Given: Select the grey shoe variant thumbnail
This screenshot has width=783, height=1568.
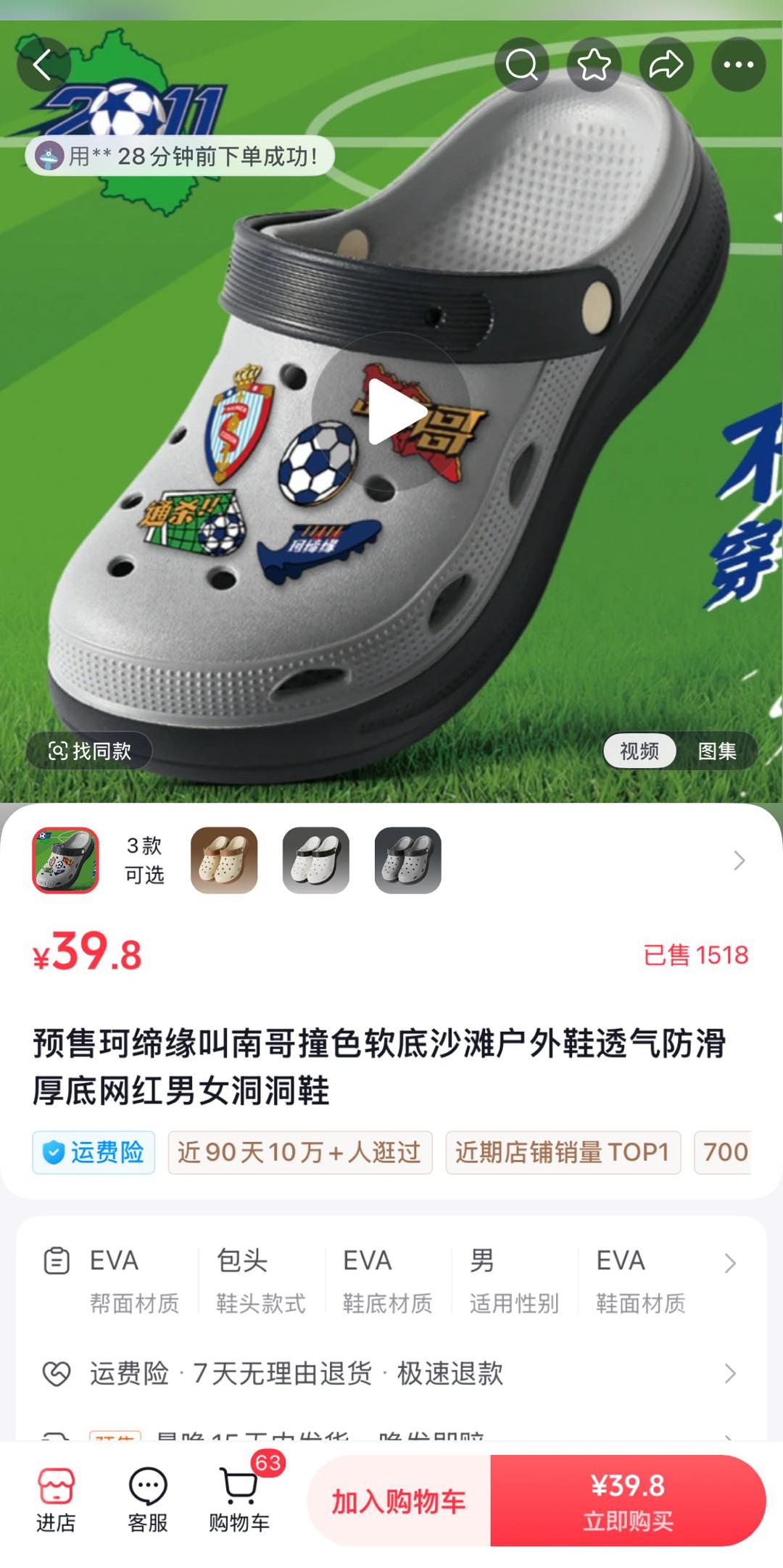Looking at the screenshot, I should pyautogui.click(x=407, y=860).
